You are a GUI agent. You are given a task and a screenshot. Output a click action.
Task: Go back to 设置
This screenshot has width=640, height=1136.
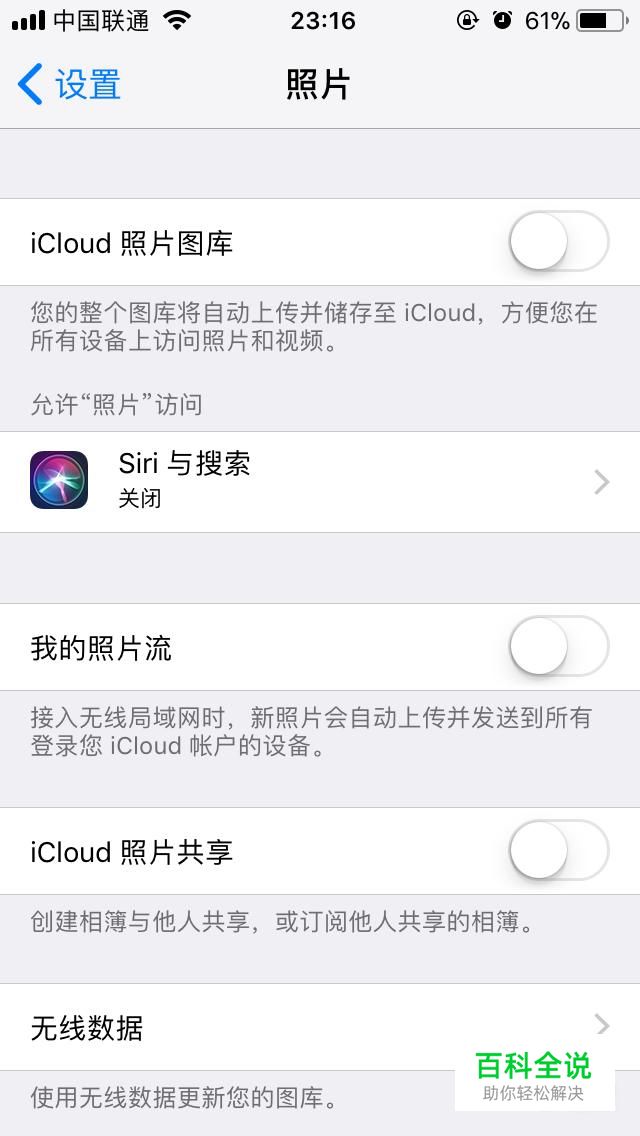[x=69, y=84]
